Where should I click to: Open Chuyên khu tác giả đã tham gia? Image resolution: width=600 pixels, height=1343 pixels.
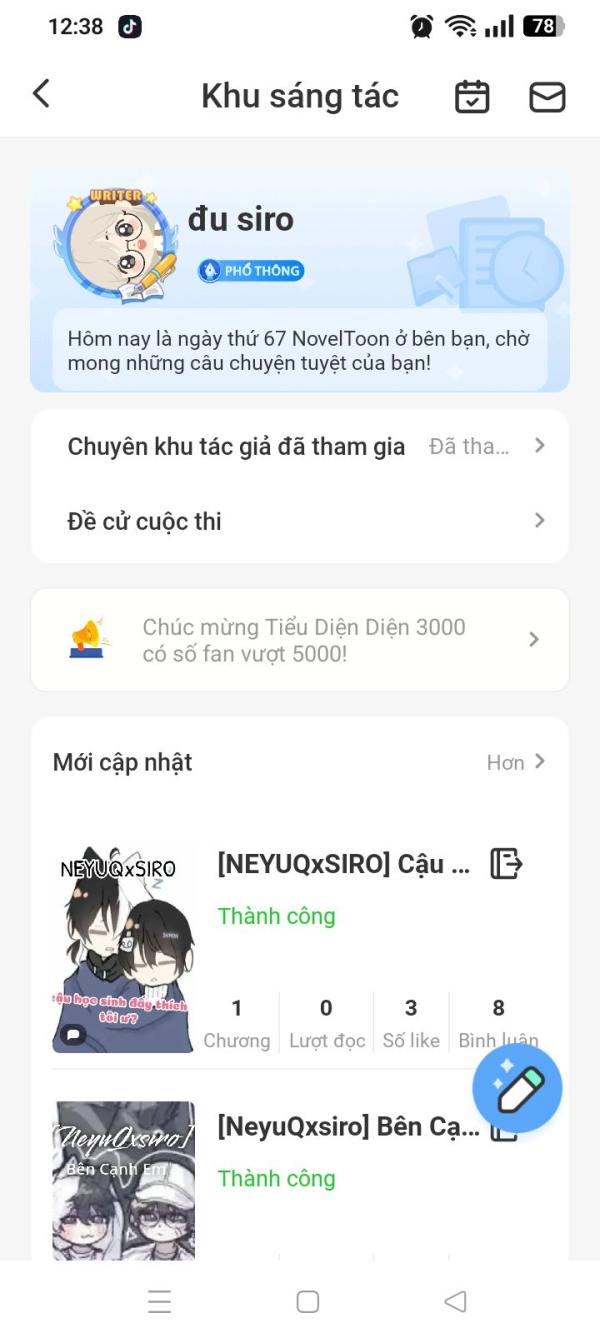coord(300,447)
